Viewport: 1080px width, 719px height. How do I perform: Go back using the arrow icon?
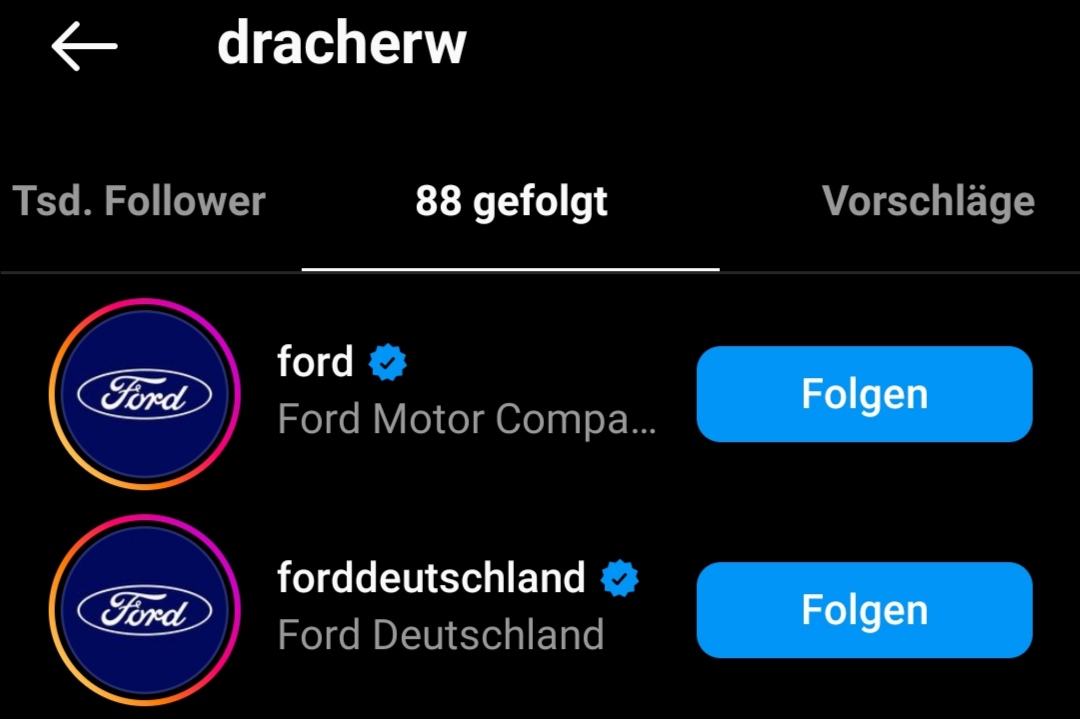click(84, 46)
